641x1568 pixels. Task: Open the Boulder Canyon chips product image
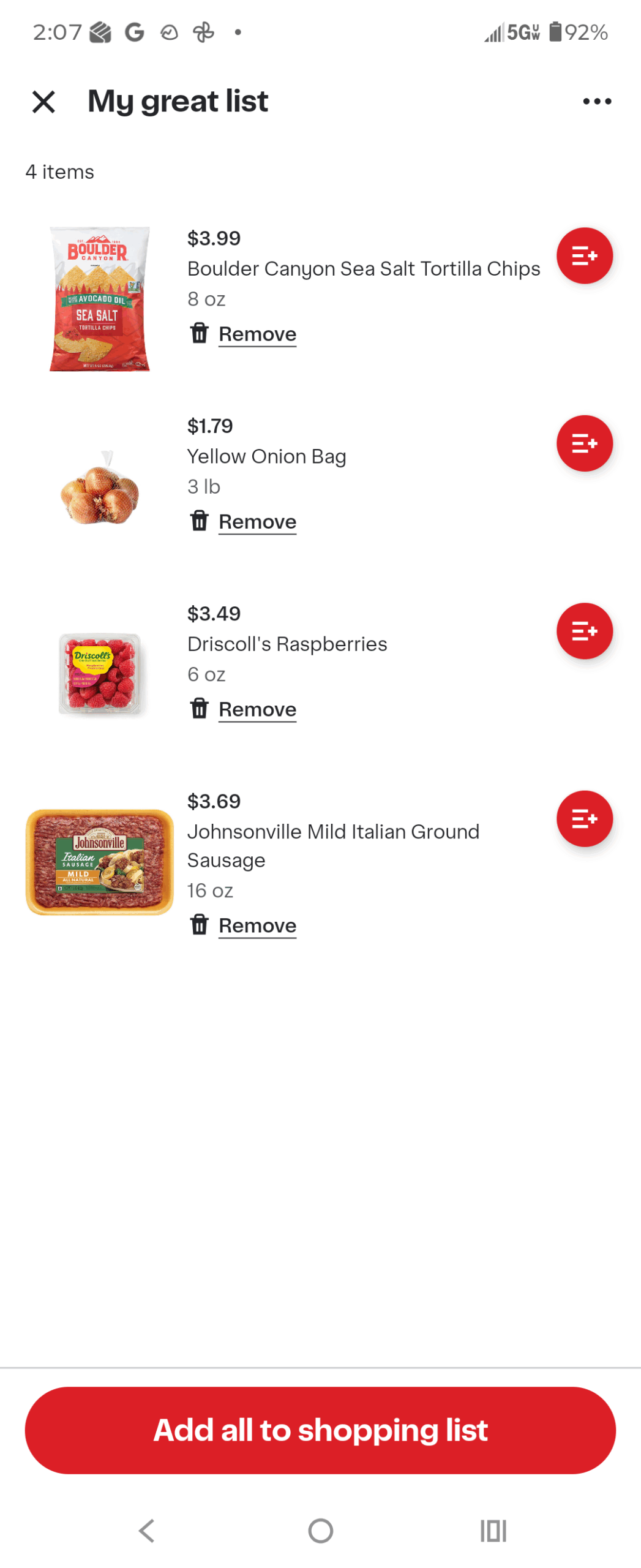pos(99,298)
